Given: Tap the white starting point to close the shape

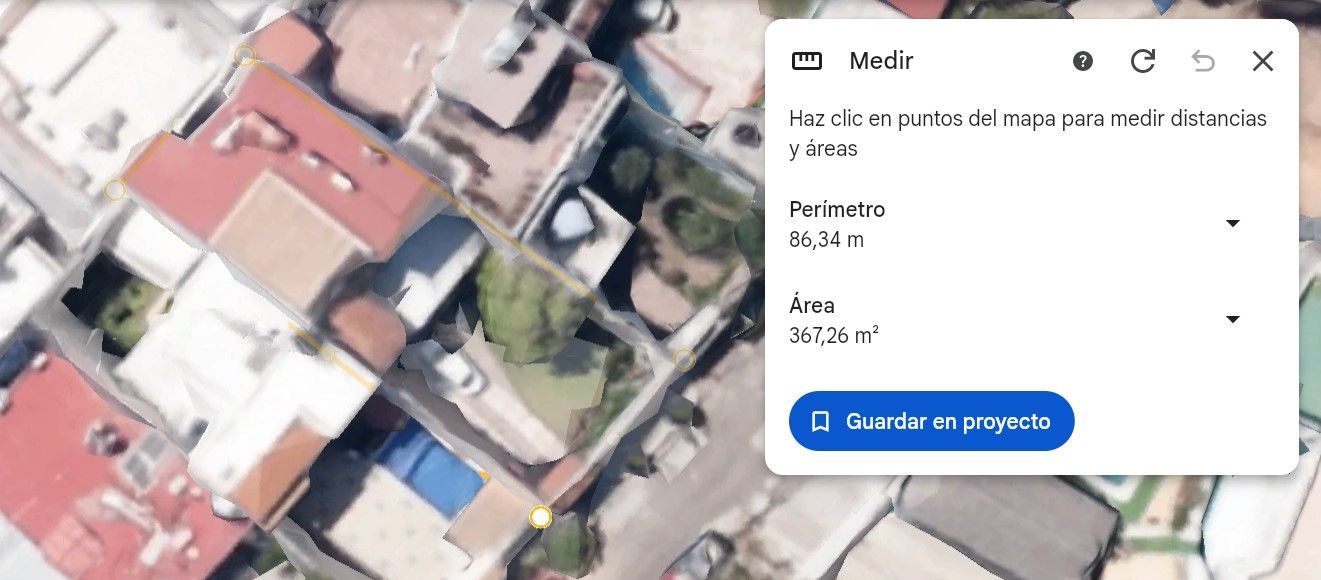Looking at the screenshot, I should (x=540, y=517).
